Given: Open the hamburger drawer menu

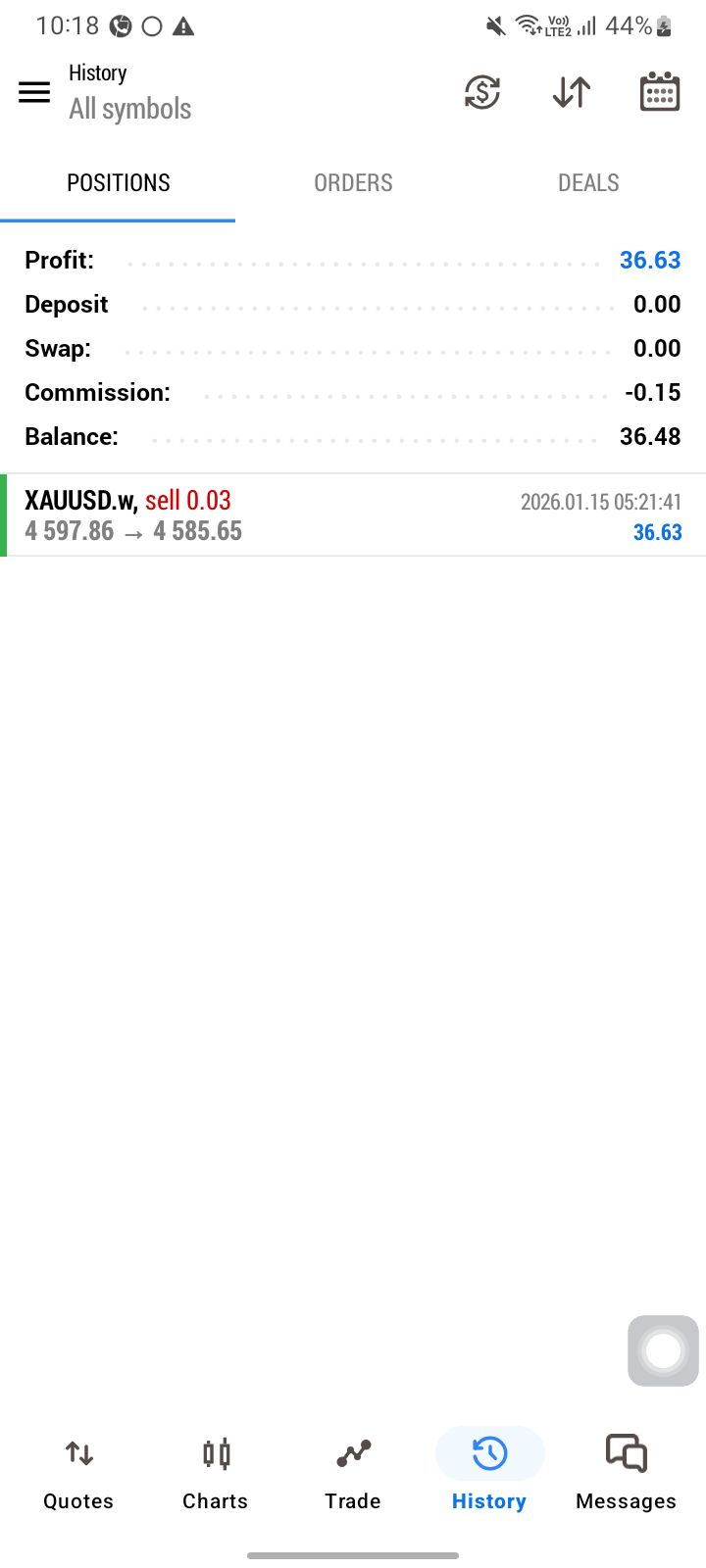Looking at the screenshot, I should 34,92.
